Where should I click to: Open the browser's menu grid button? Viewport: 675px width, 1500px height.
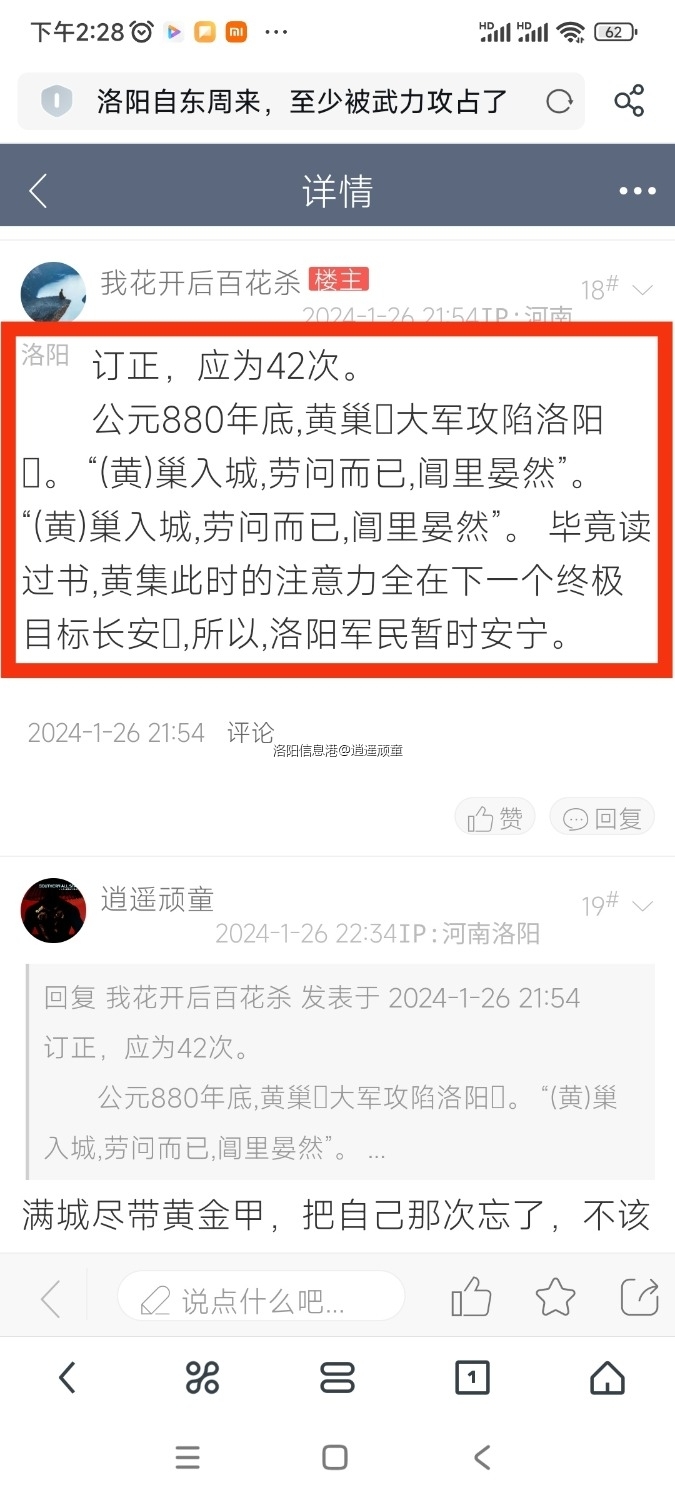tap(202, 1378)
